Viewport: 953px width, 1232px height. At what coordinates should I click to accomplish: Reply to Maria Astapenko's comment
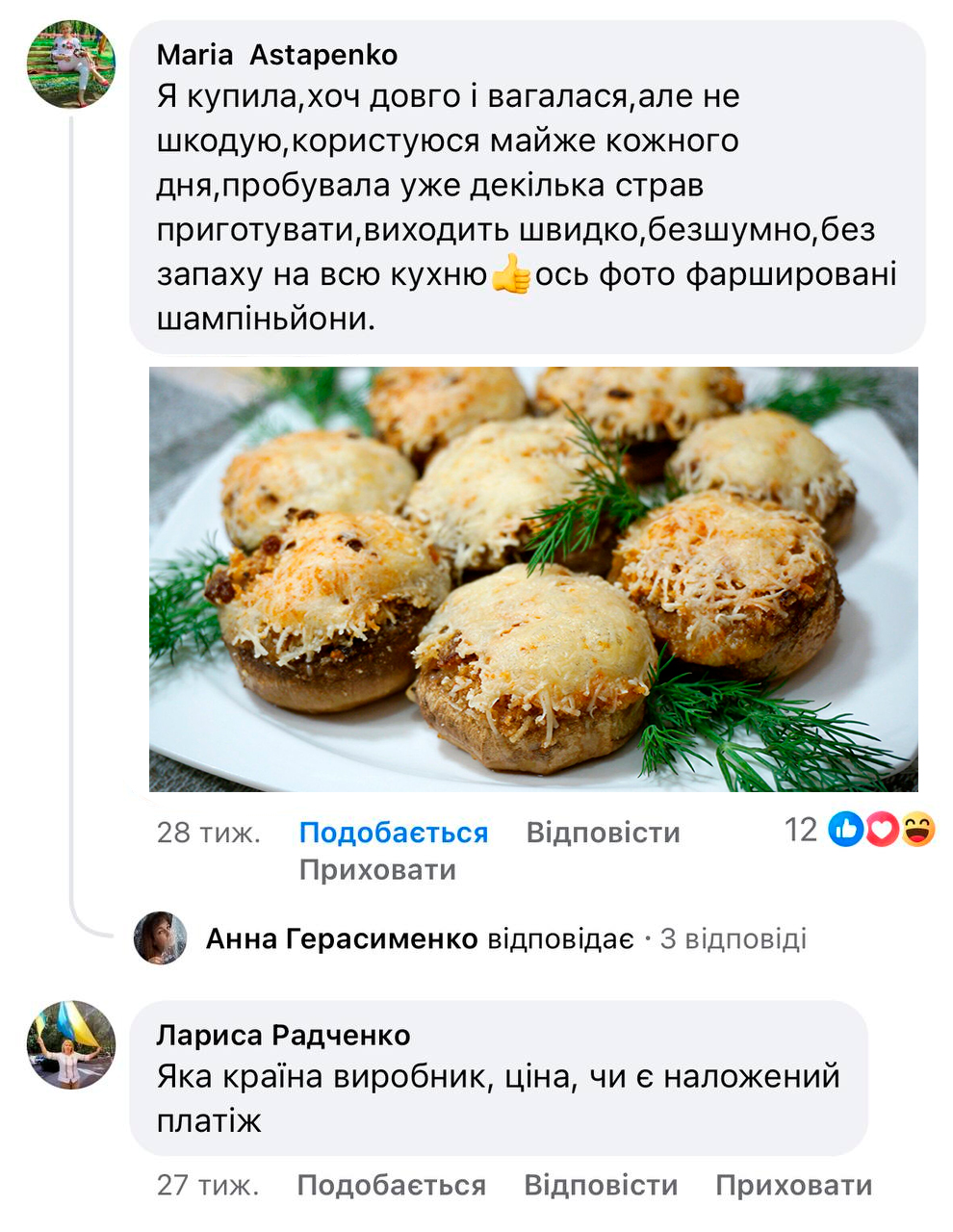click(603, 832)
